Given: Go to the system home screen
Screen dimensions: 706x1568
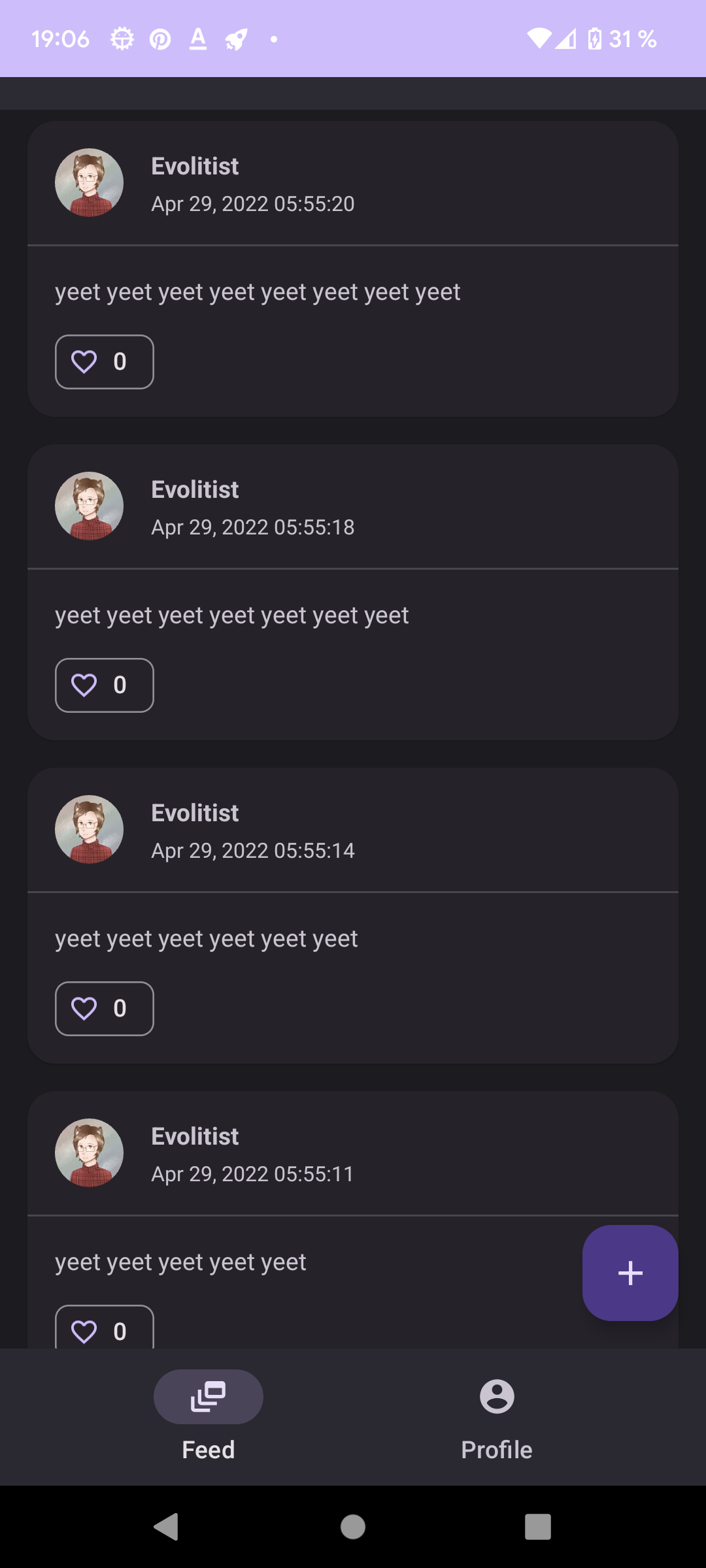Looking at the screenshot, I should pos(353,1527).
